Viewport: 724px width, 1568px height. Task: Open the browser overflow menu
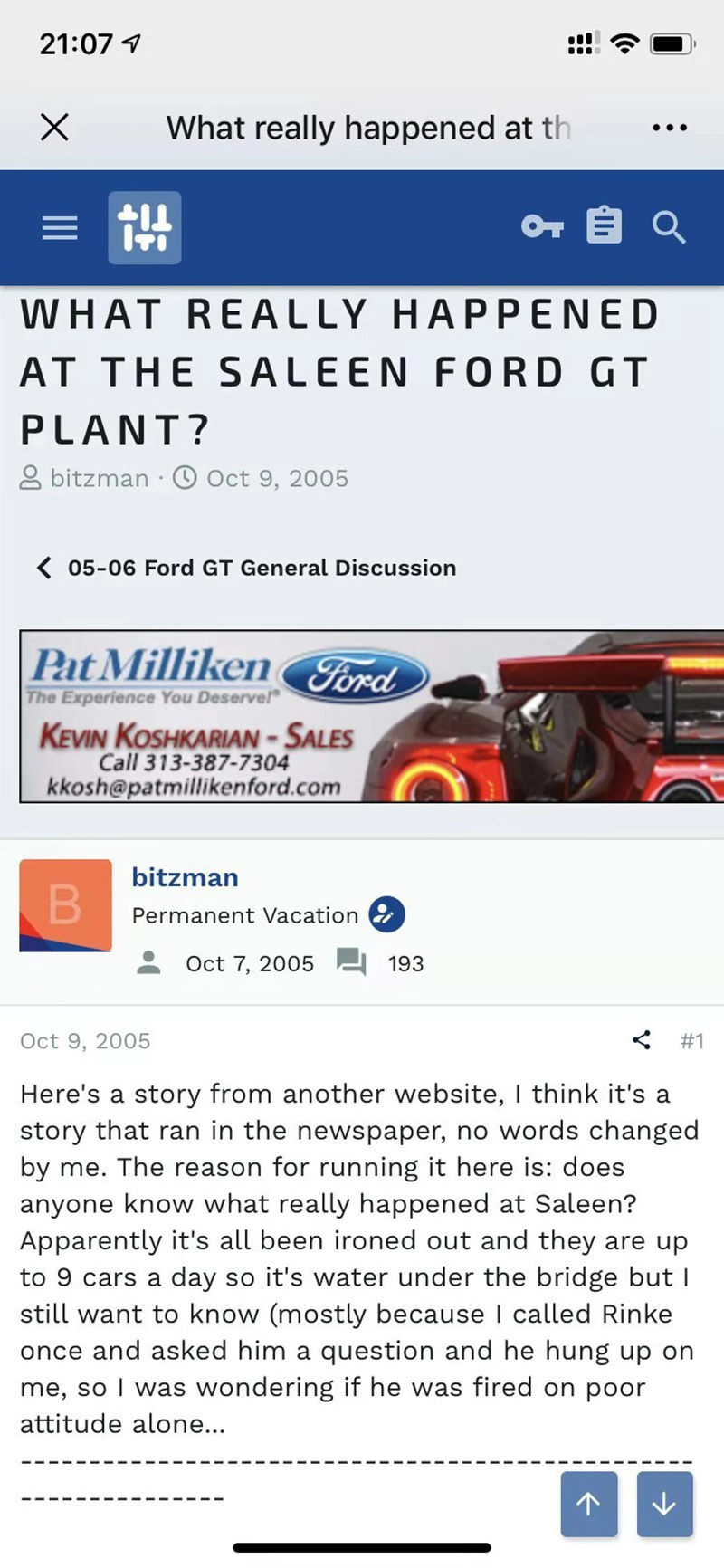pos(669,128)
